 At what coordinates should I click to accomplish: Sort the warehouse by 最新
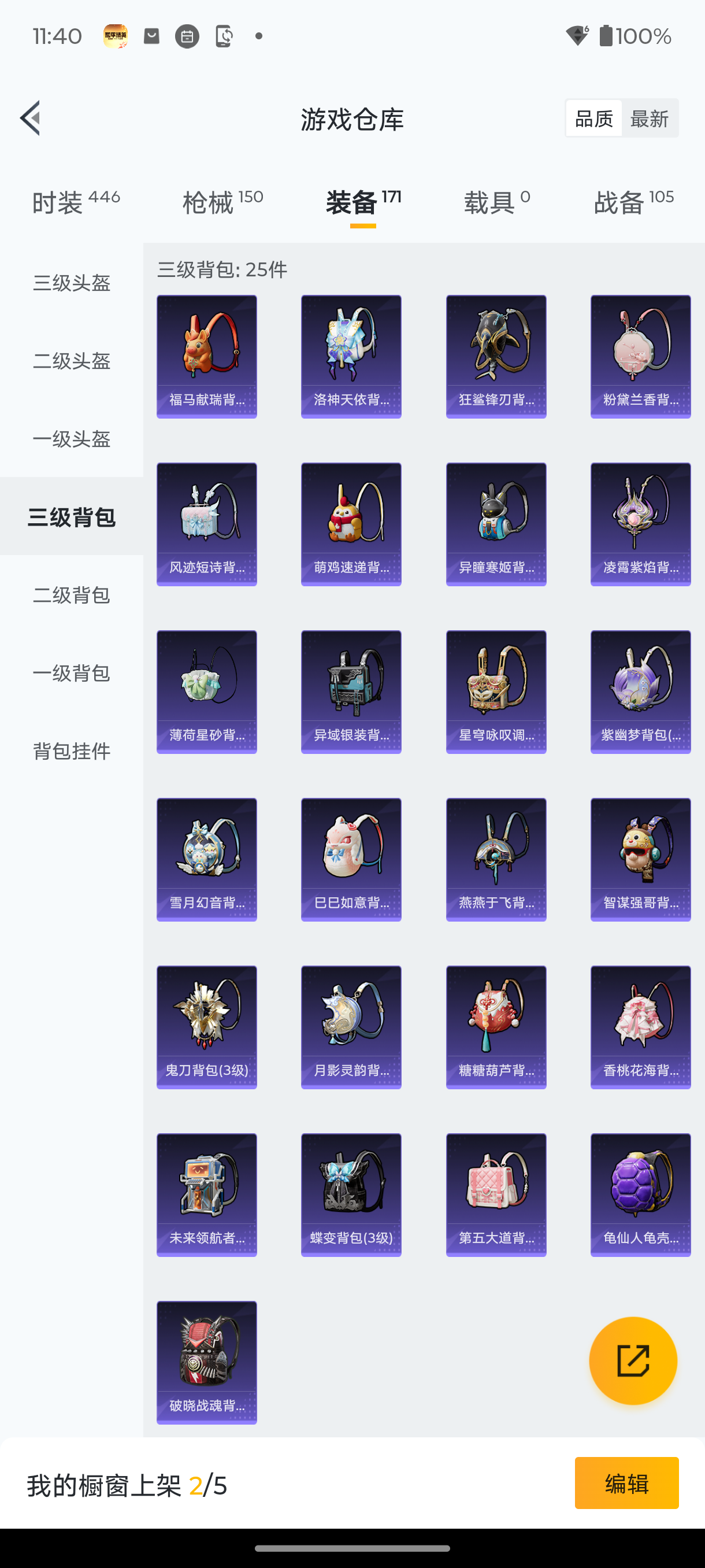coord(649,119)
